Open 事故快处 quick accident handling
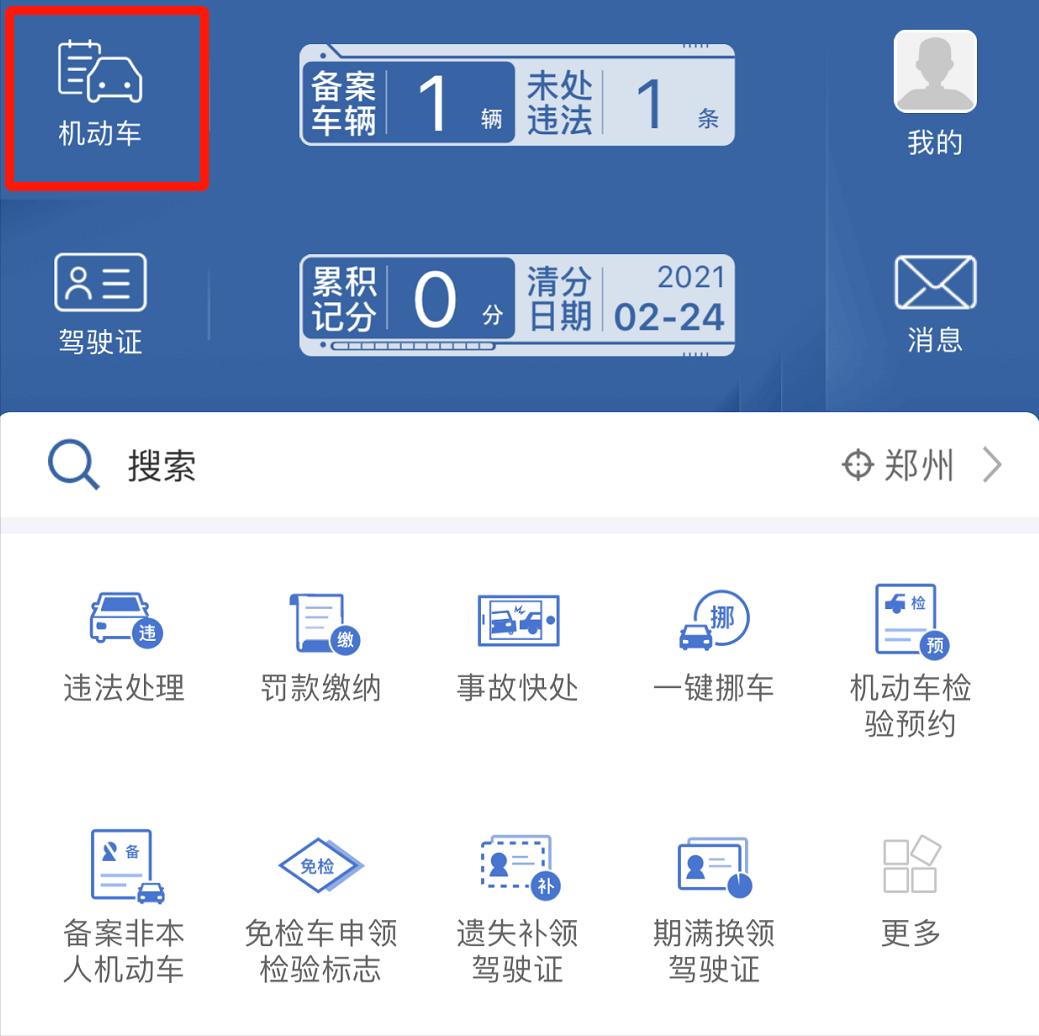The width and height of the screenshot is (1039, 1036). pos(517,645)
